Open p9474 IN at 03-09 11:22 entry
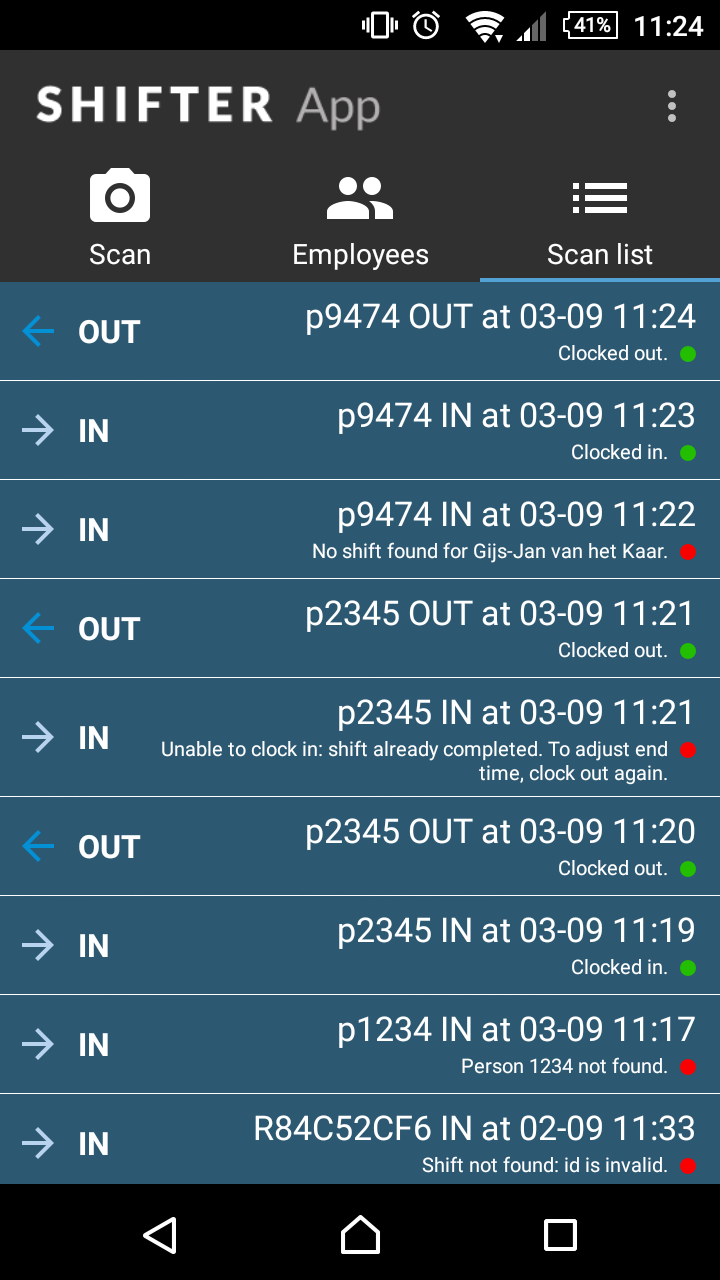 point(360,529)
